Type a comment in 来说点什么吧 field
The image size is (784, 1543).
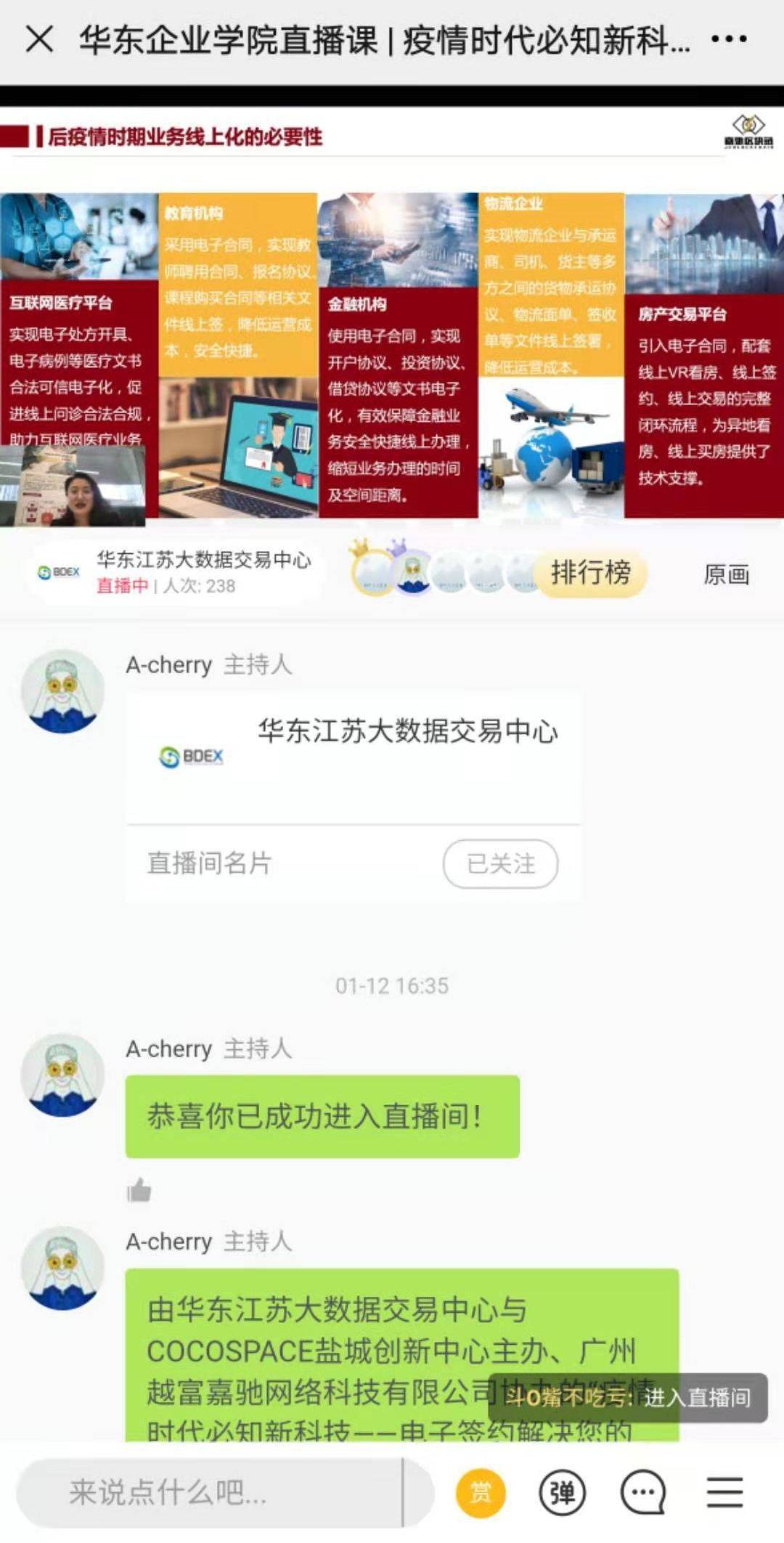point(211,1493)
